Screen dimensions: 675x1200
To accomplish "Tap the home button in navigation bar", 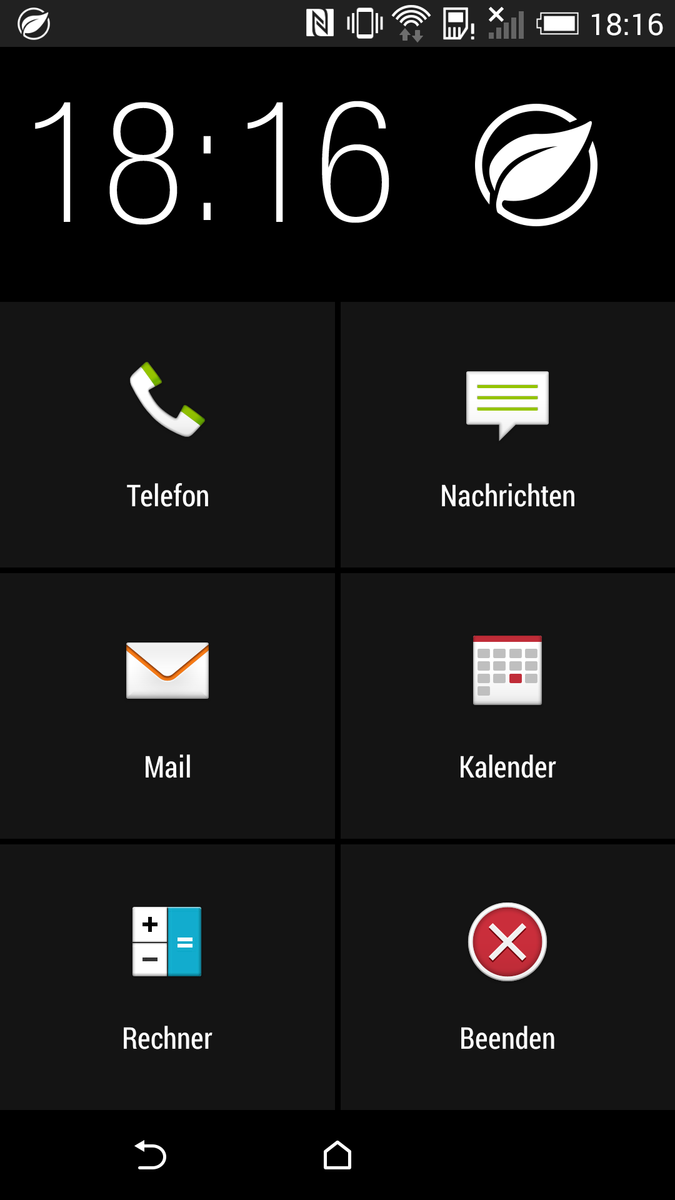I will 338,1156.
